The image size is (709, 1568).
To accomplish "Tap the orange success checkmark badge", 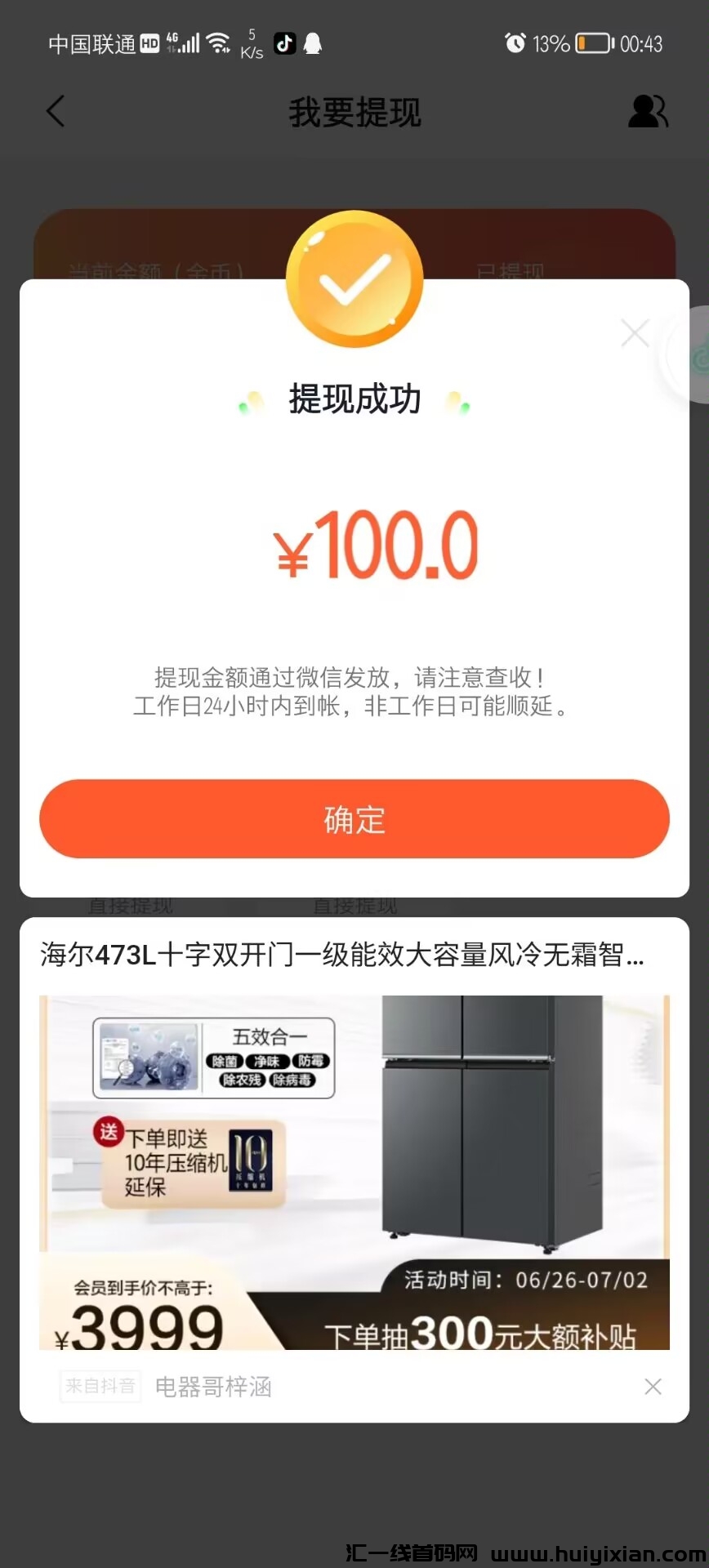I will click(354, 278).
